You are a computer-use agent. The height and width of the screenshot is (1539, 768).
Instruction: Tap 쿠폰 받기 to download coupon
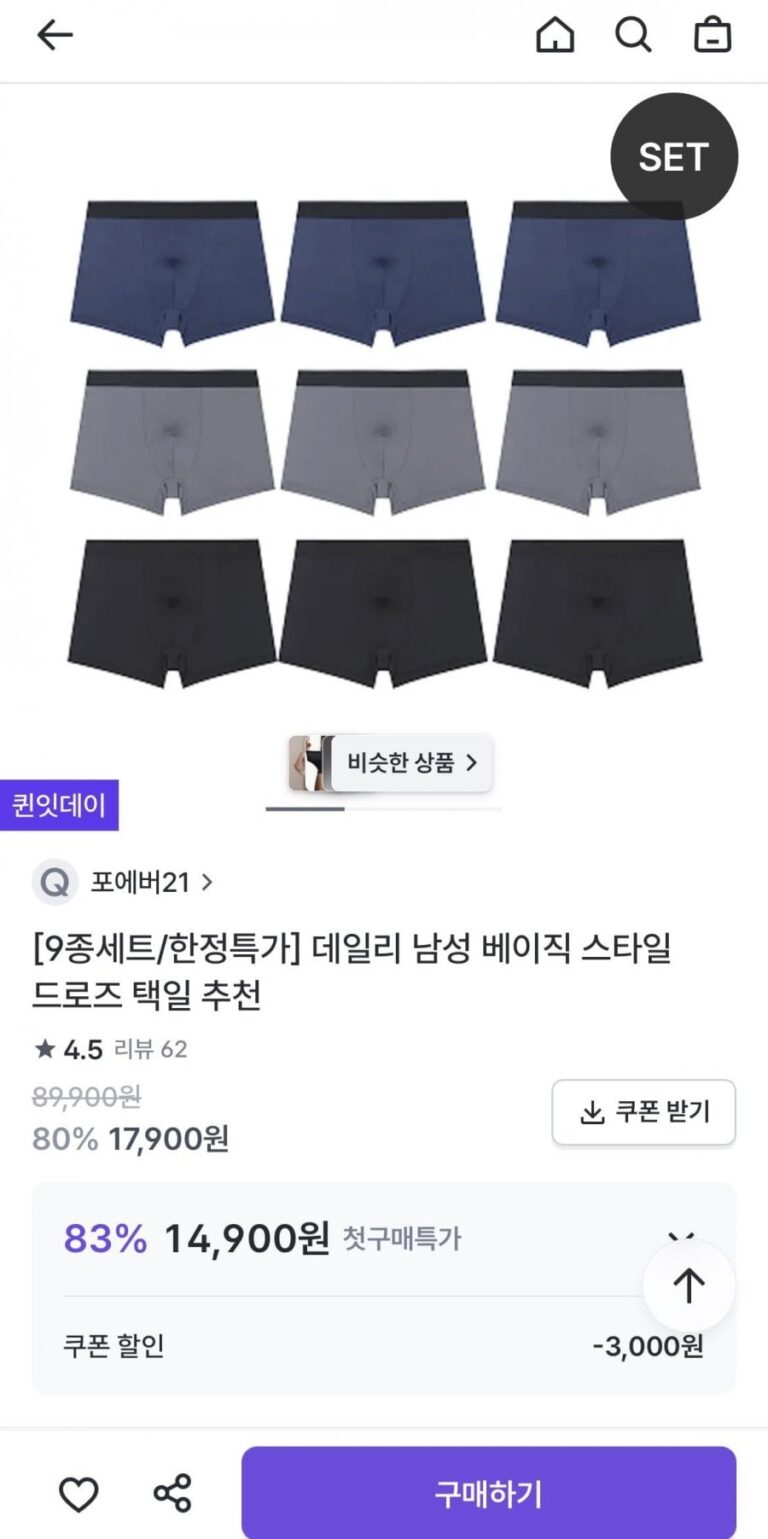coord(644,1112)
